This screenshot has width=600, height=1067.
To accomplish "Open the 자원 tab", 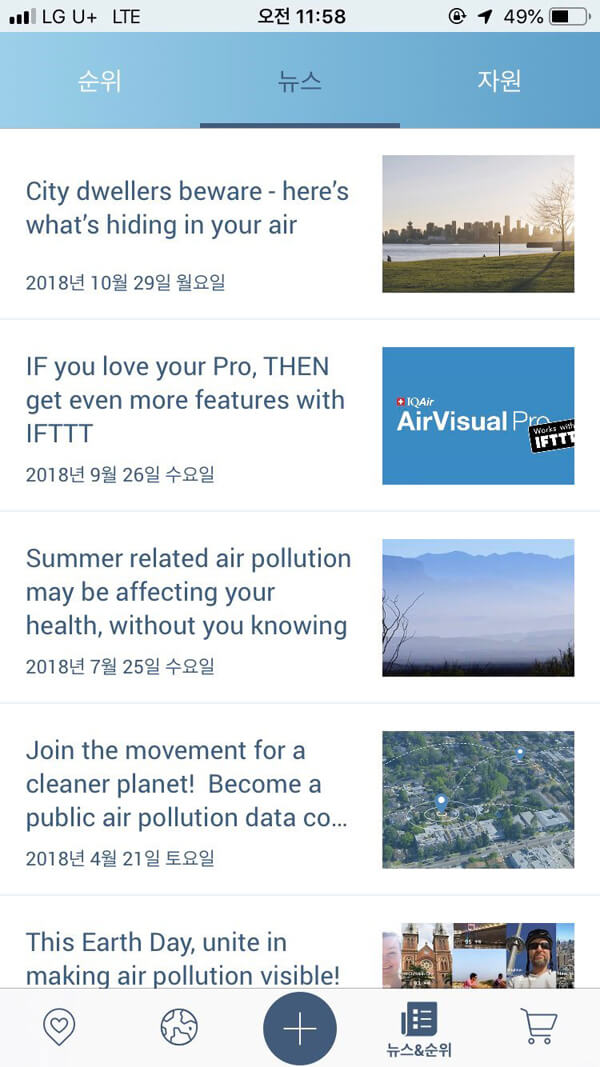I will [499, 81].
